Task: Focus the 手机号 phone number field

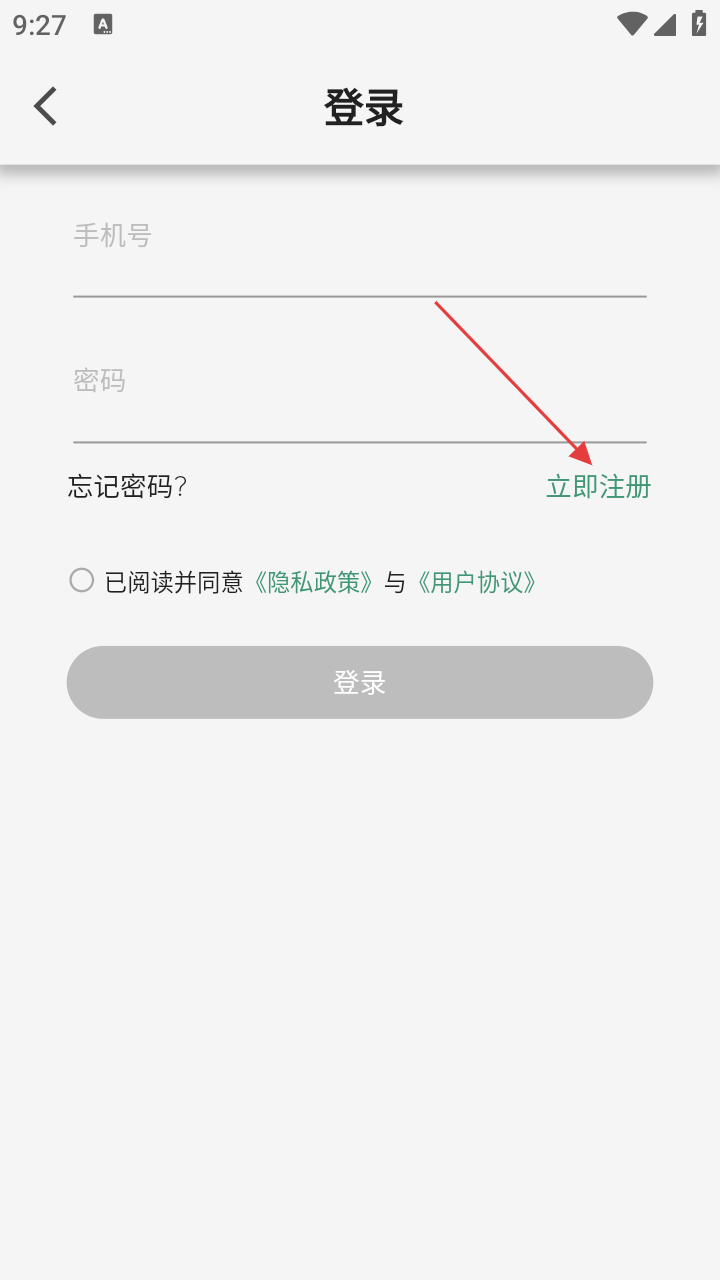Action: tap(359, 240)
